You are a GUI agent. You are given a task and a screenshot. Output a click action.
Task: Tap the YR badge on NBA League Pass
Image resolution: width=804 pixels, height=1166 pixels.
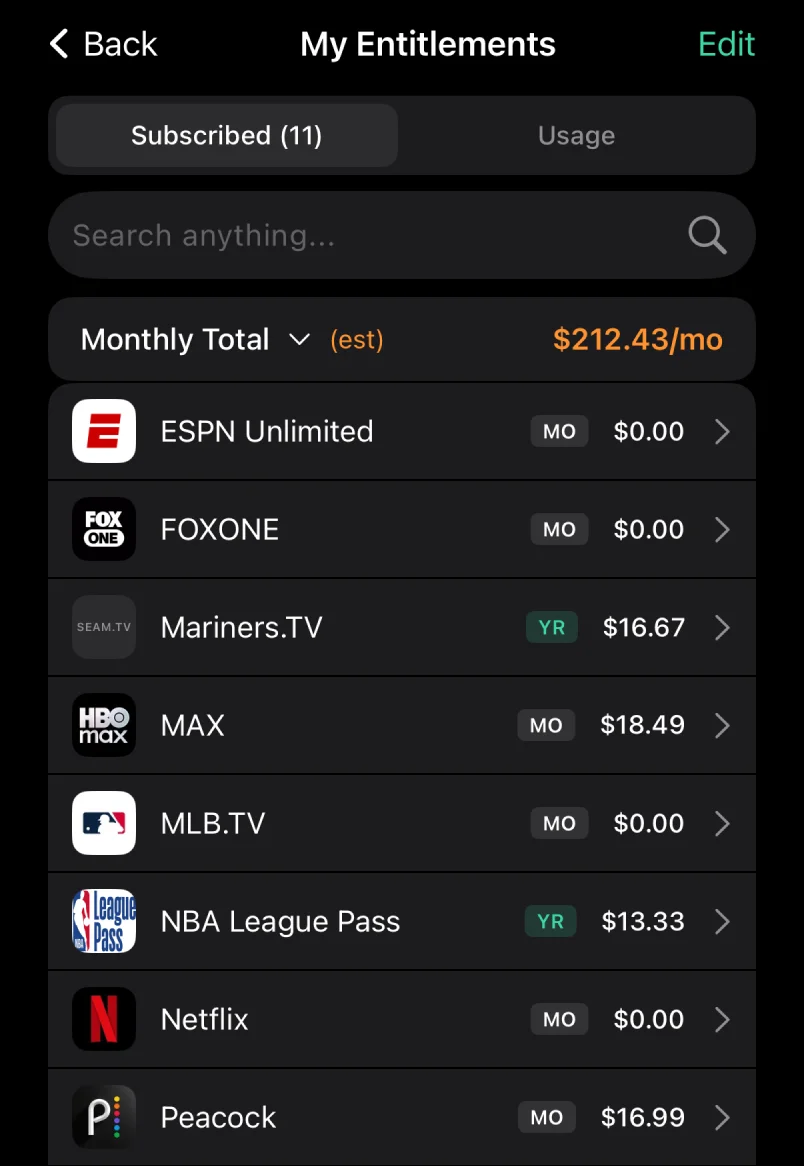point(549,921)
